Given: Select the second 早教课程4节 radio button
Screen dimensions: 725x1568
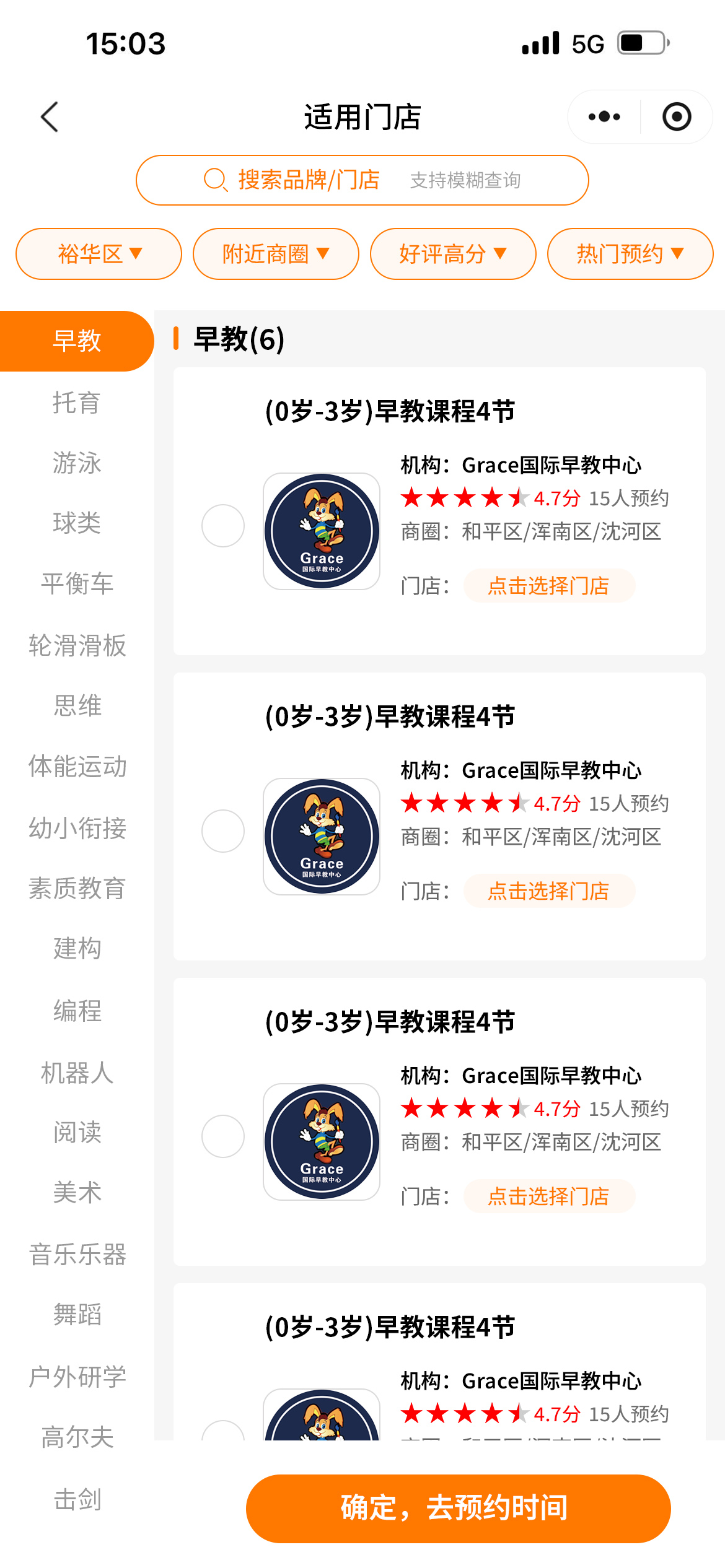Looking at the screenshot, I should (x=223, y=831).
